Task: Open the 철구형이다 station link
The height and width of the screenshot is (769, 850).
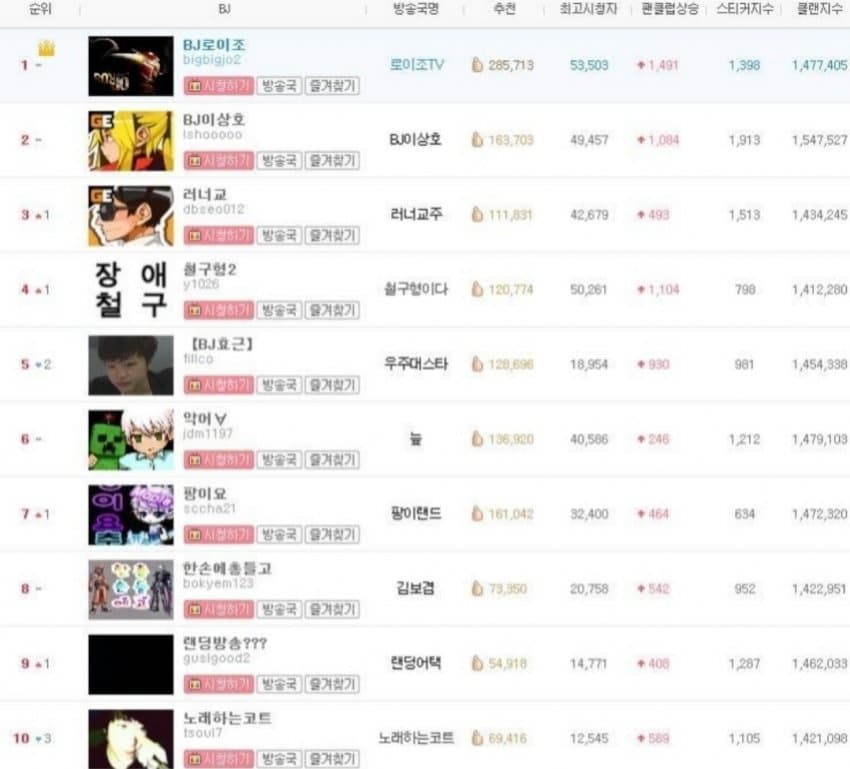Action: click(x=416, y=289)
